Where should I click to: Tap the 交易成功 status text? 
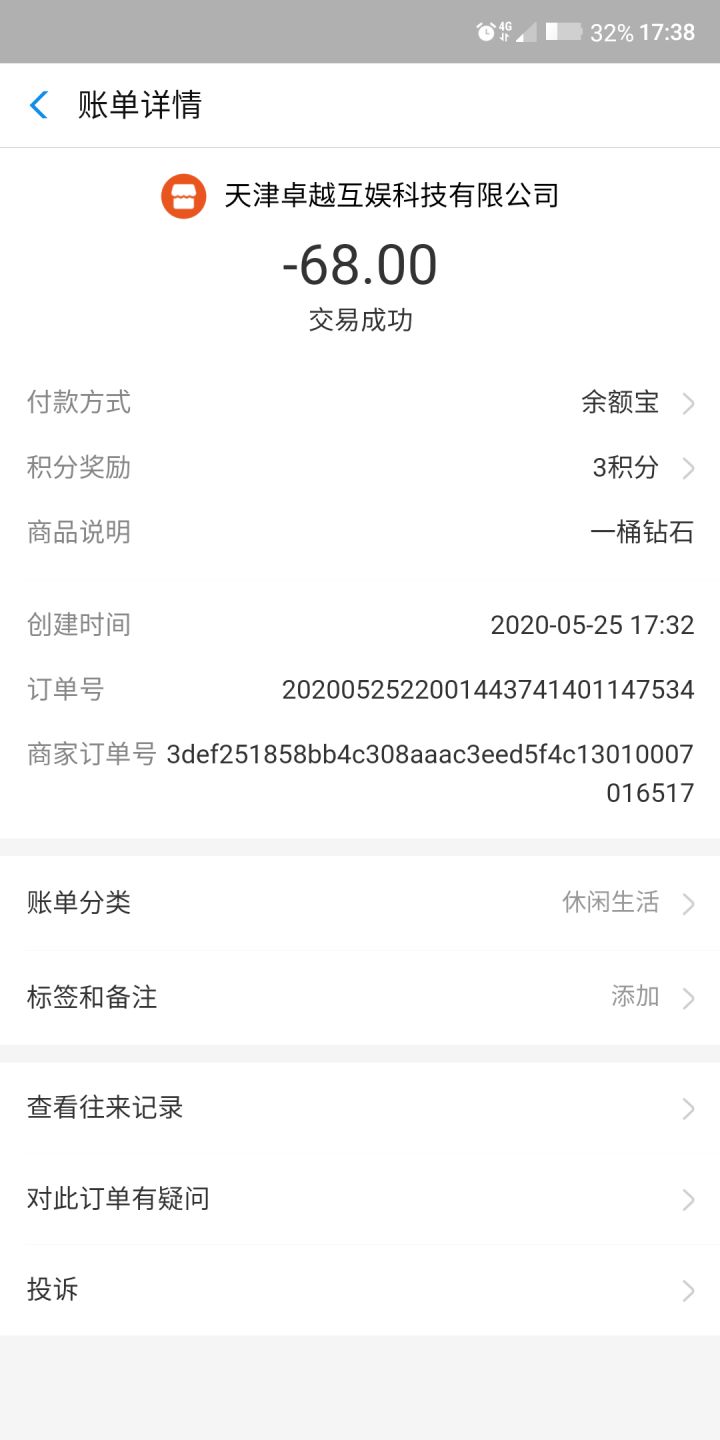(x=360, y=320)
